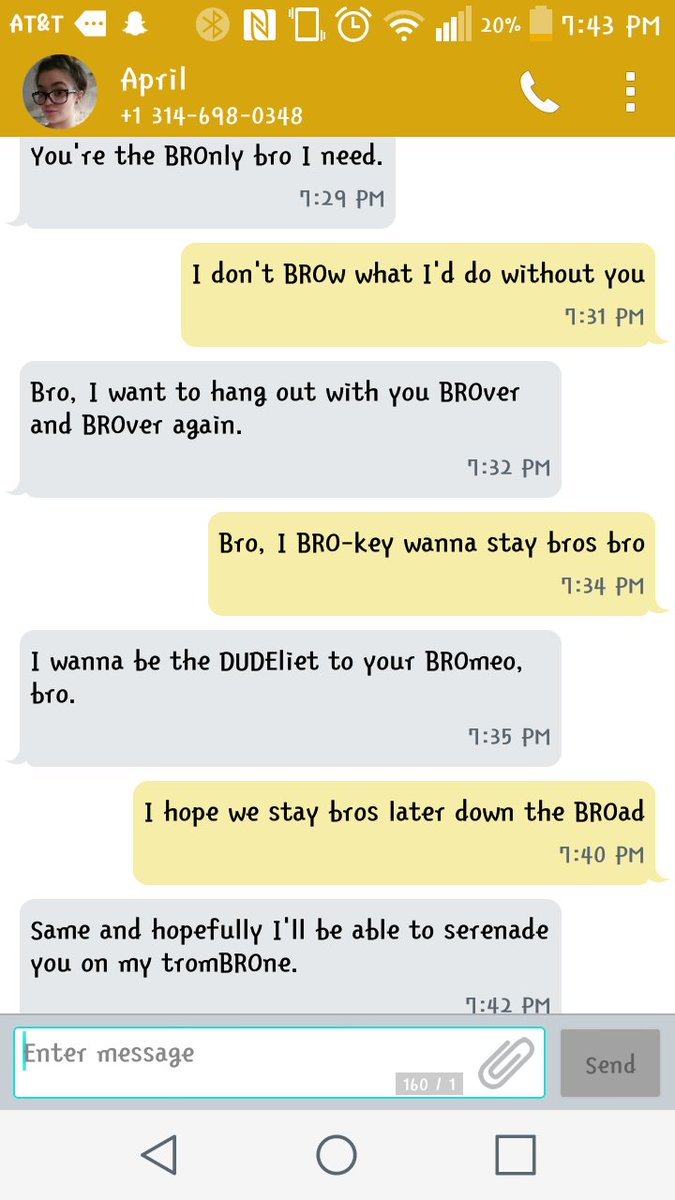Go to the home screen
Image resolution: width=675 pixels, height=1200 pixels.
pos(337,1154)
